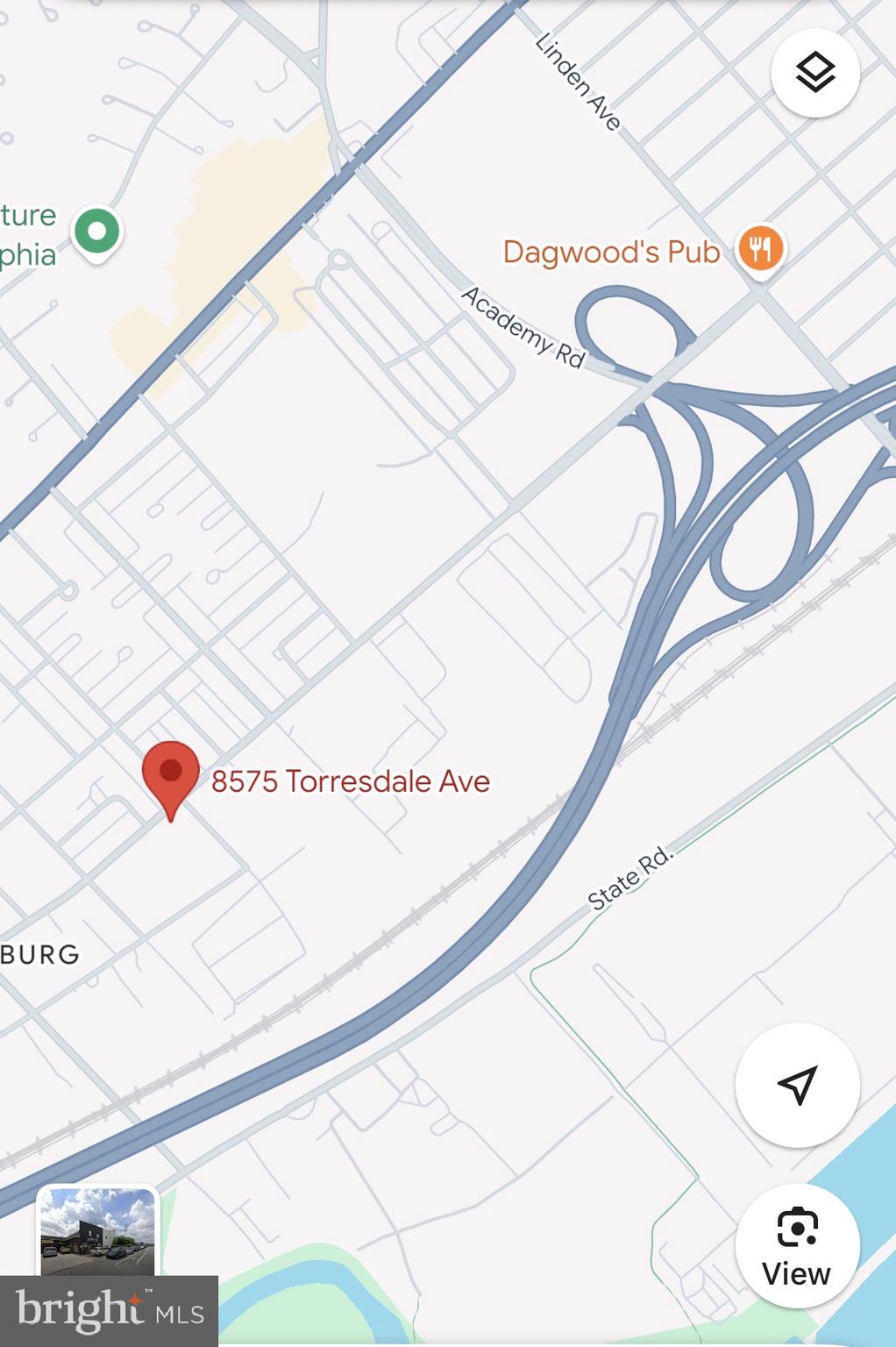This screenshot has height=1347, width=896.
Task: Center map on my location
Action: coord(797,1085)
